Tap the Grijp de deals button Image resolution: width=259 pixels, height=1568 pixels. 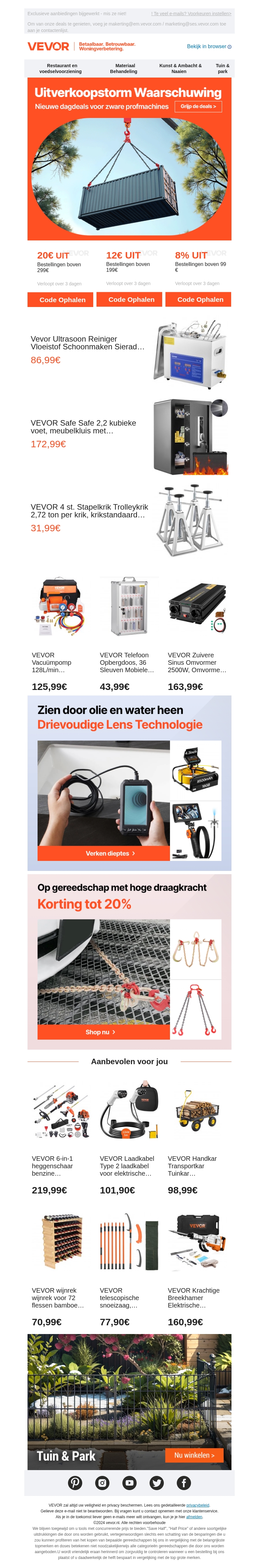tap(198, 107)
